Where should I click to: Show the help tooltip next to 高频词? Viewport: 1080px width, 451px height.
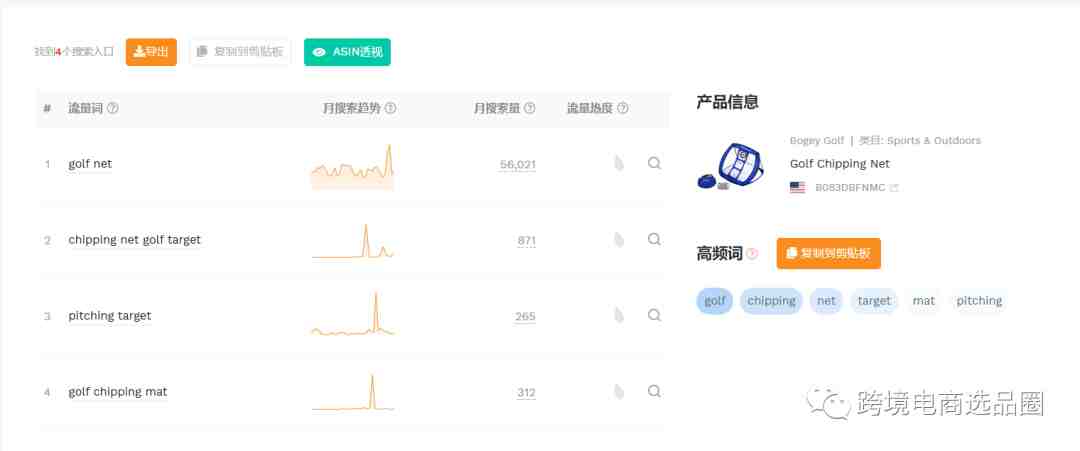pos(753,255)
